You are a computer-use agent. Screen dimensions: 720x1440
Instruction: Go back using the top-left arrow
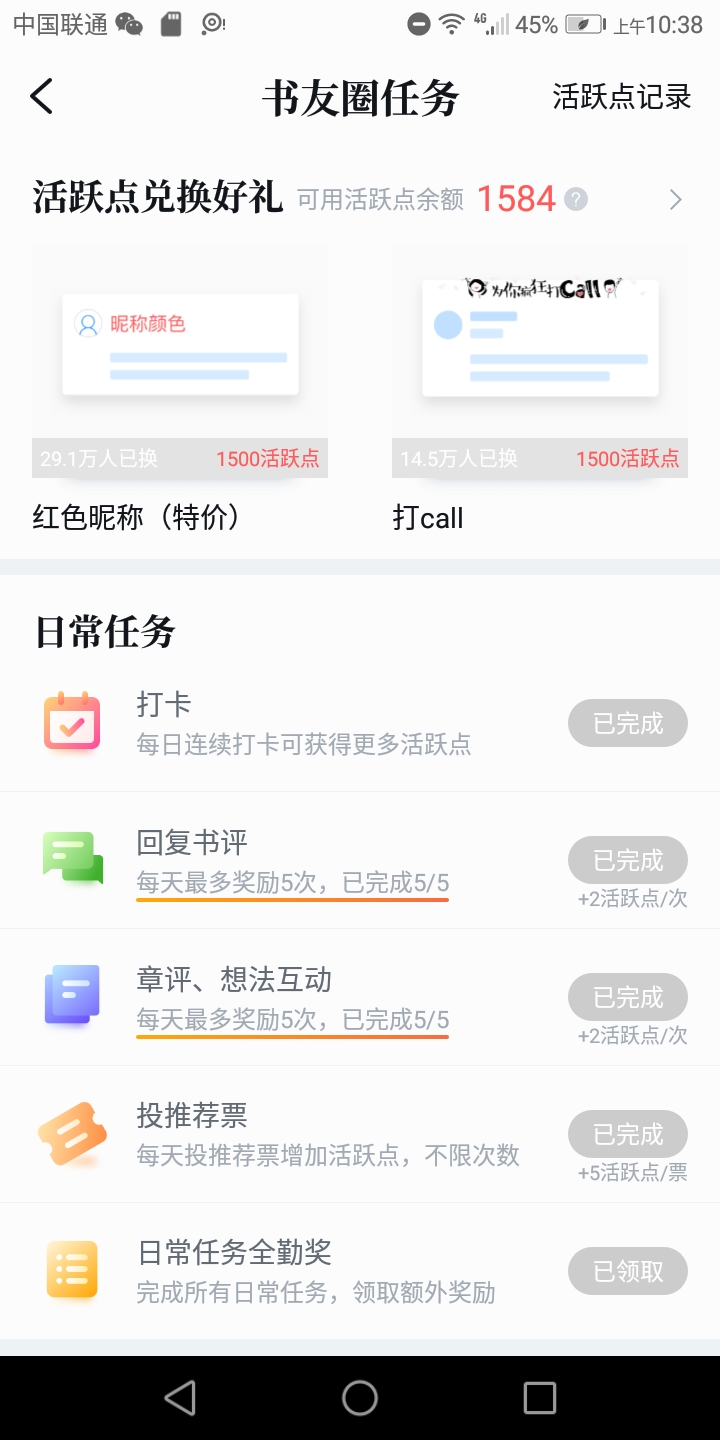[41, 97]
